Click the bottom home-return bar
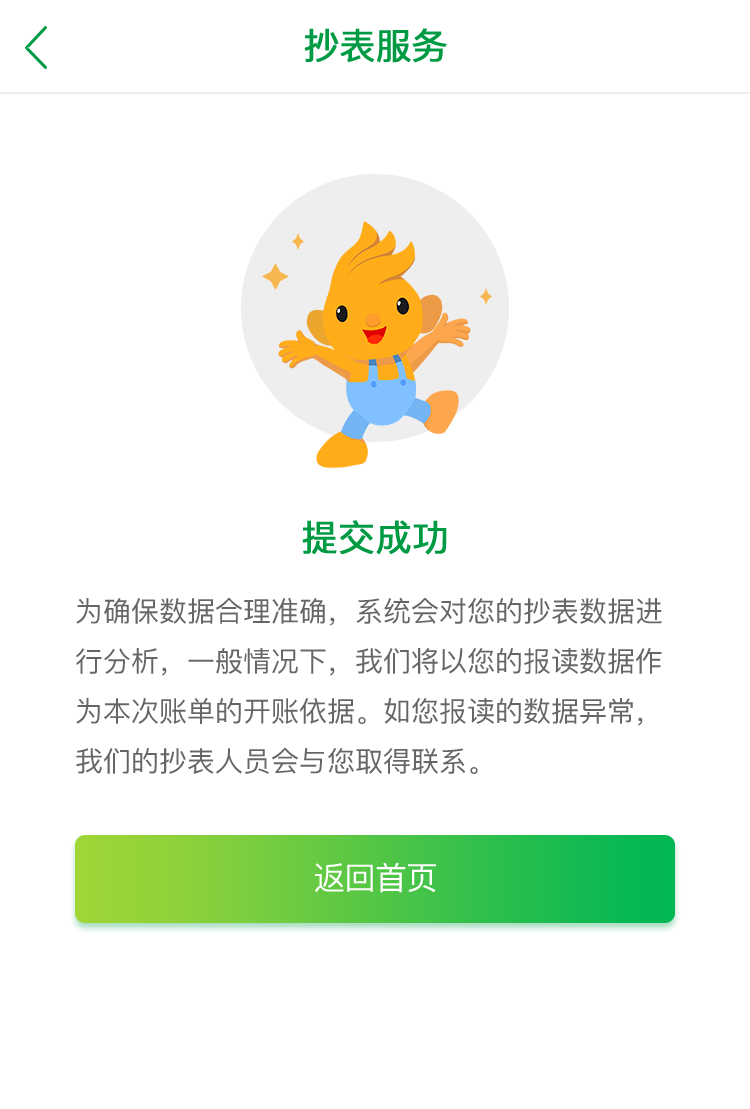750x1109 pixels. 375,879
